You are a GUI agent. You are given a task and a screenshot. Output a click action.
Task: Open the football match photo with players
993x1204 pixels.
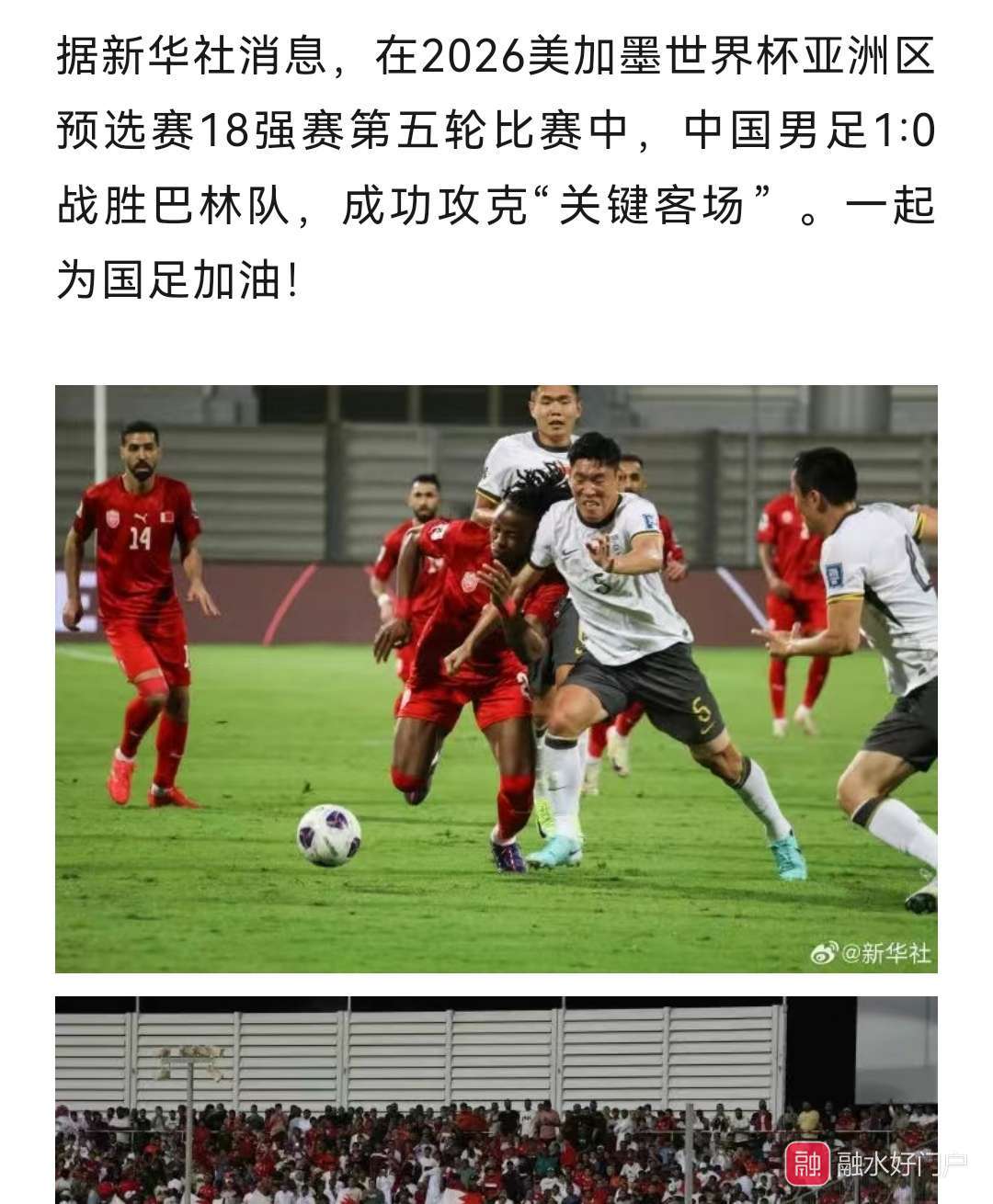(x=496, y=678)
